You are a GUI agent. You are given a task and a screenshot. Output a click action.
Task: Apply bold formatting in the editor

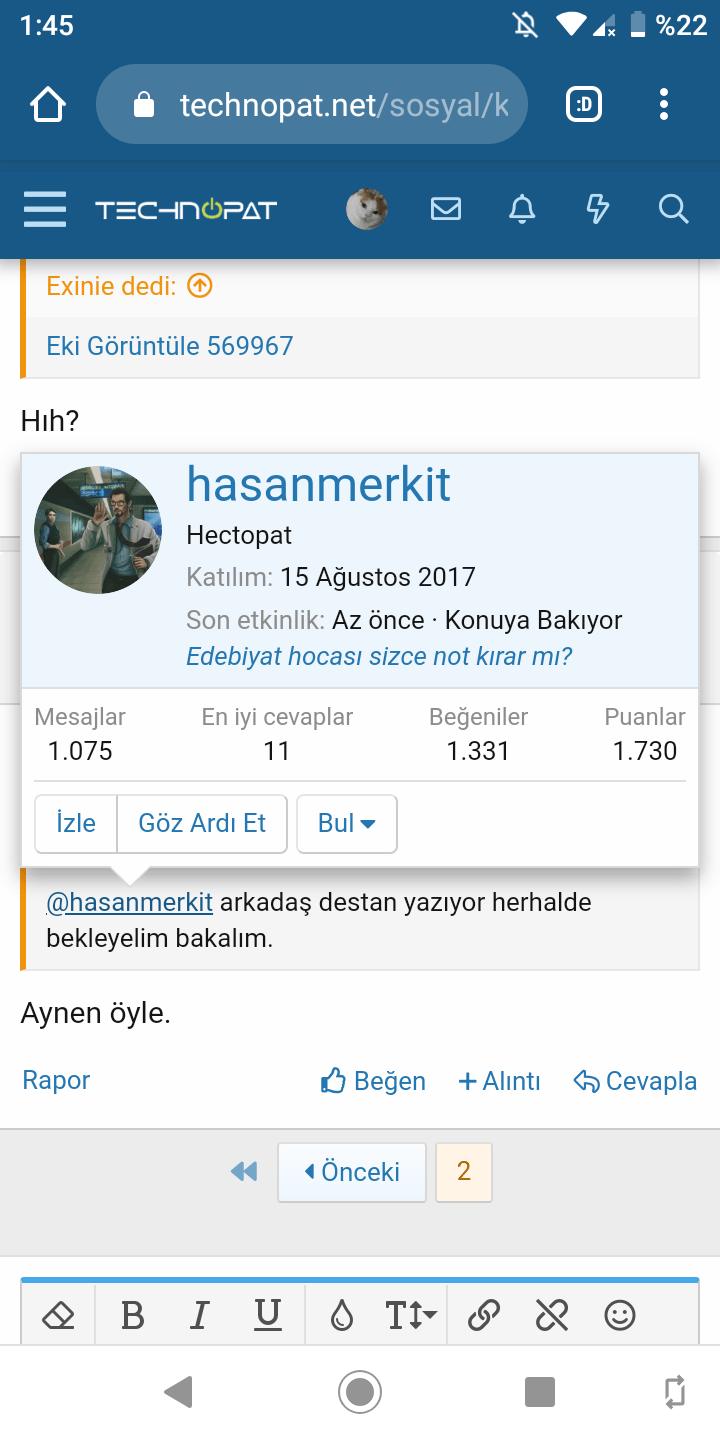(x=132, y=1316)
